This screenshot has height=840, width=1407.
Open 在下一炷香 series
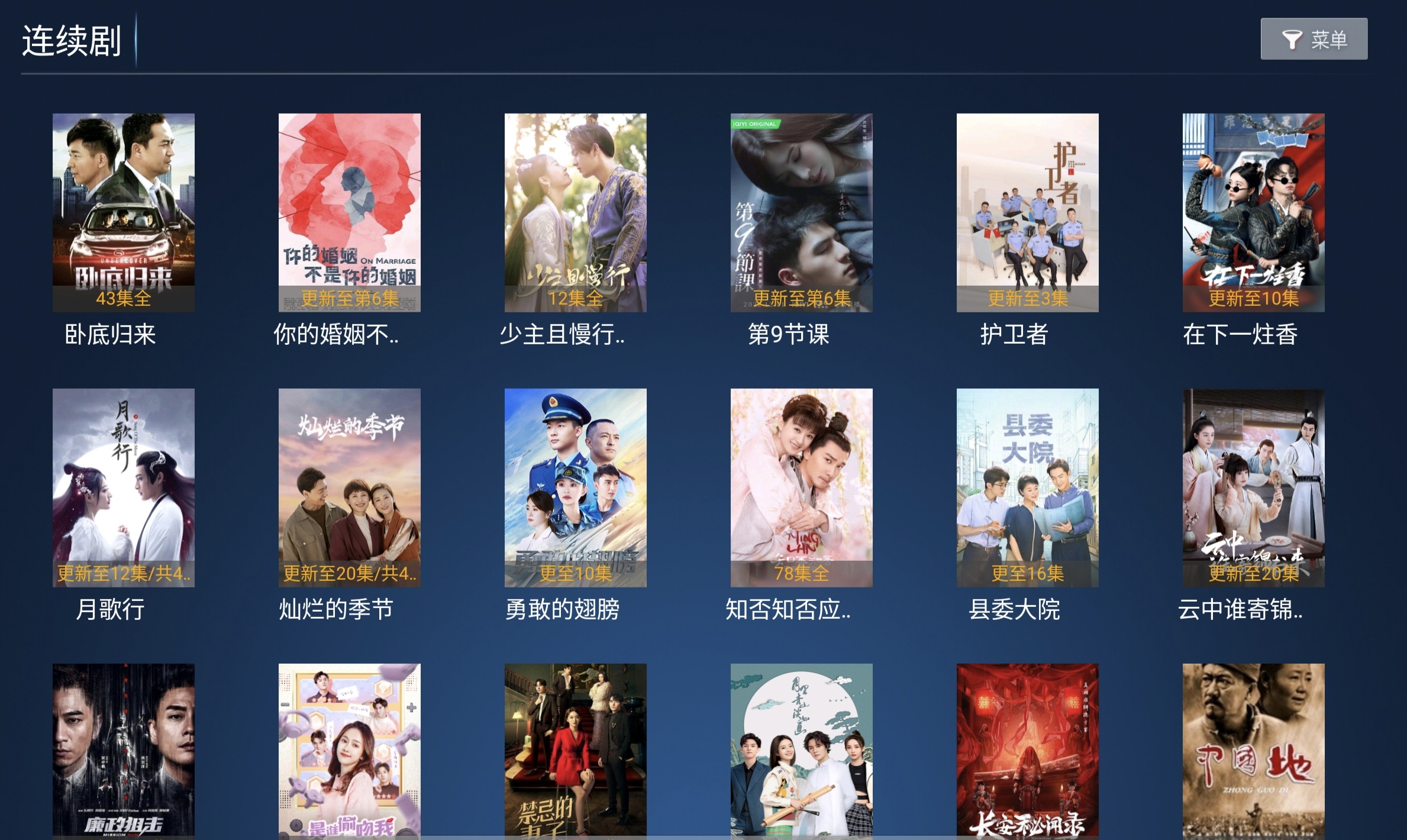coord(1253,212)
